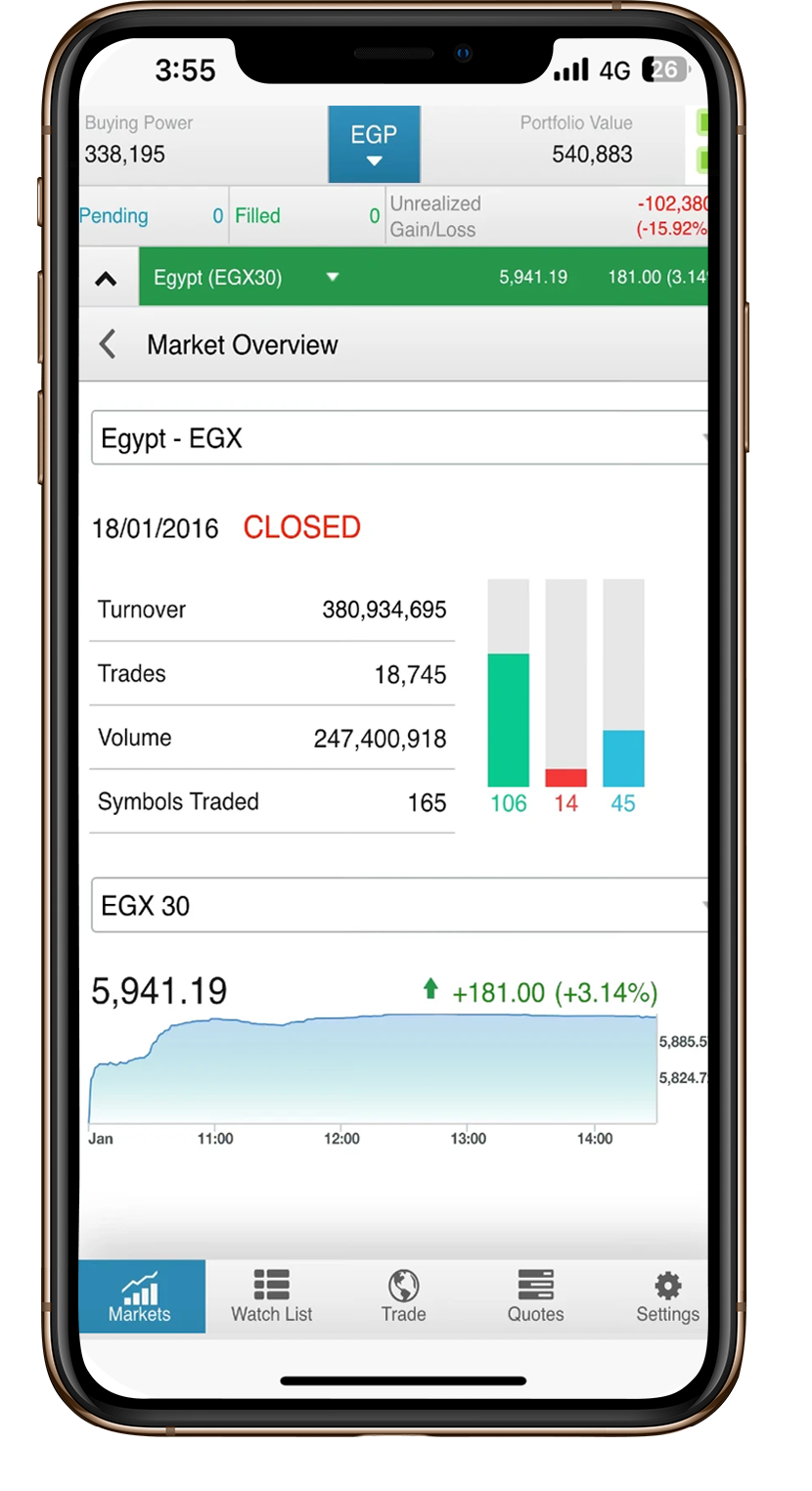The image size is (812, 1491).
Task: View Filled orders
Action: (307, 216)
